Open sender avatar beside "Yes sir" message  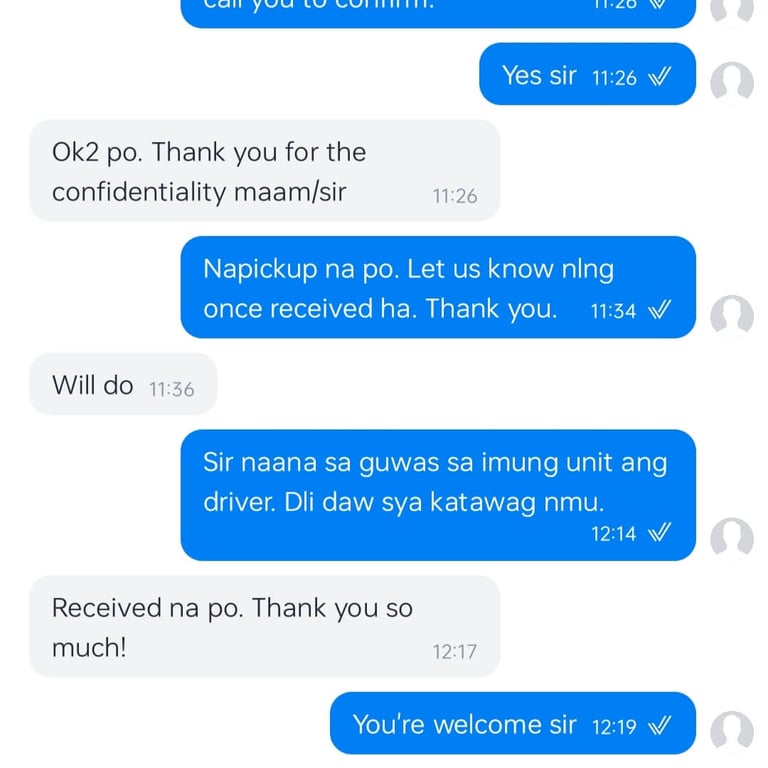(x=731, y=83)
